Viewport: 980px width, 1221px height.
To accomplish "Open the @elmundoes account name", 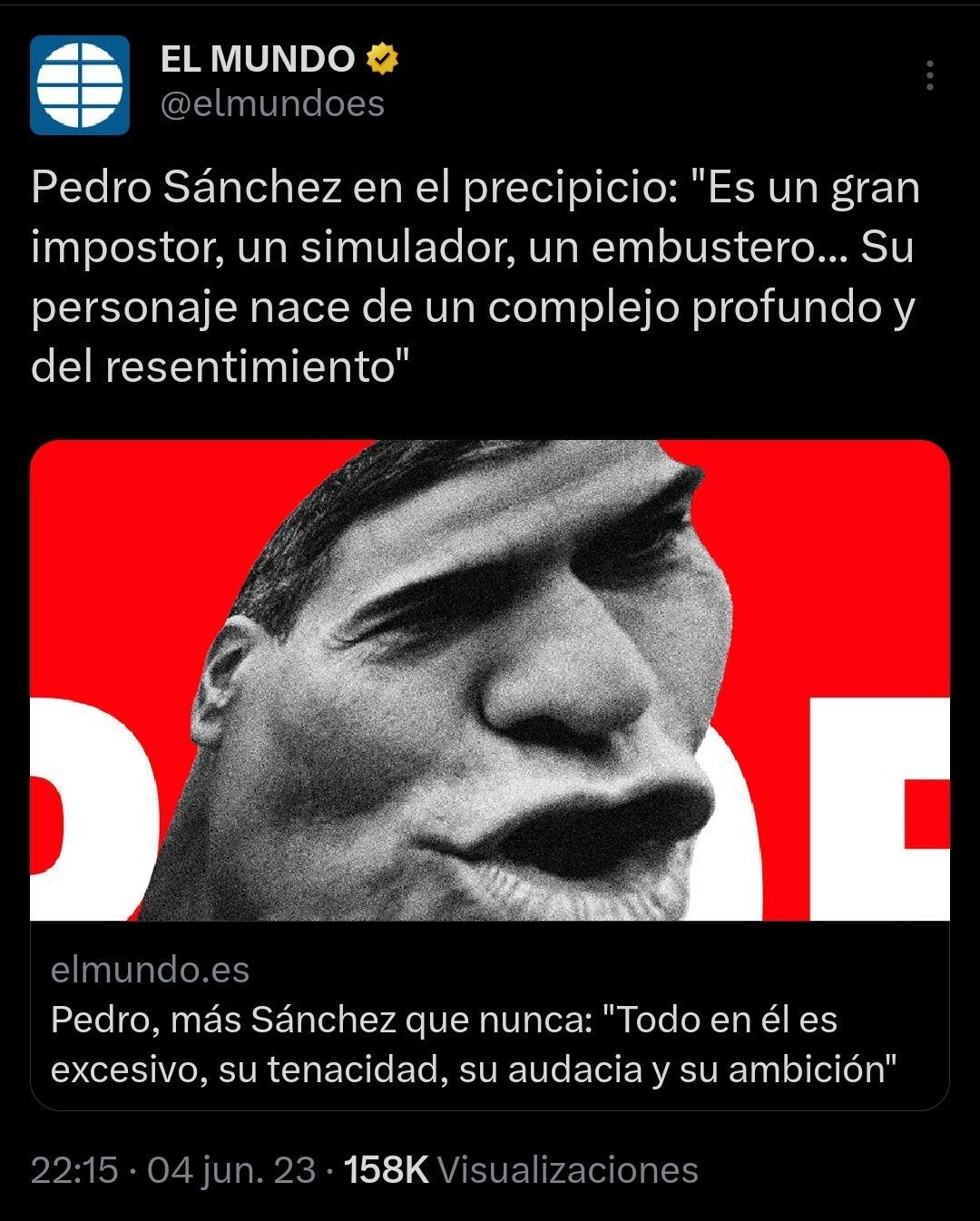I will coord(272,104).
